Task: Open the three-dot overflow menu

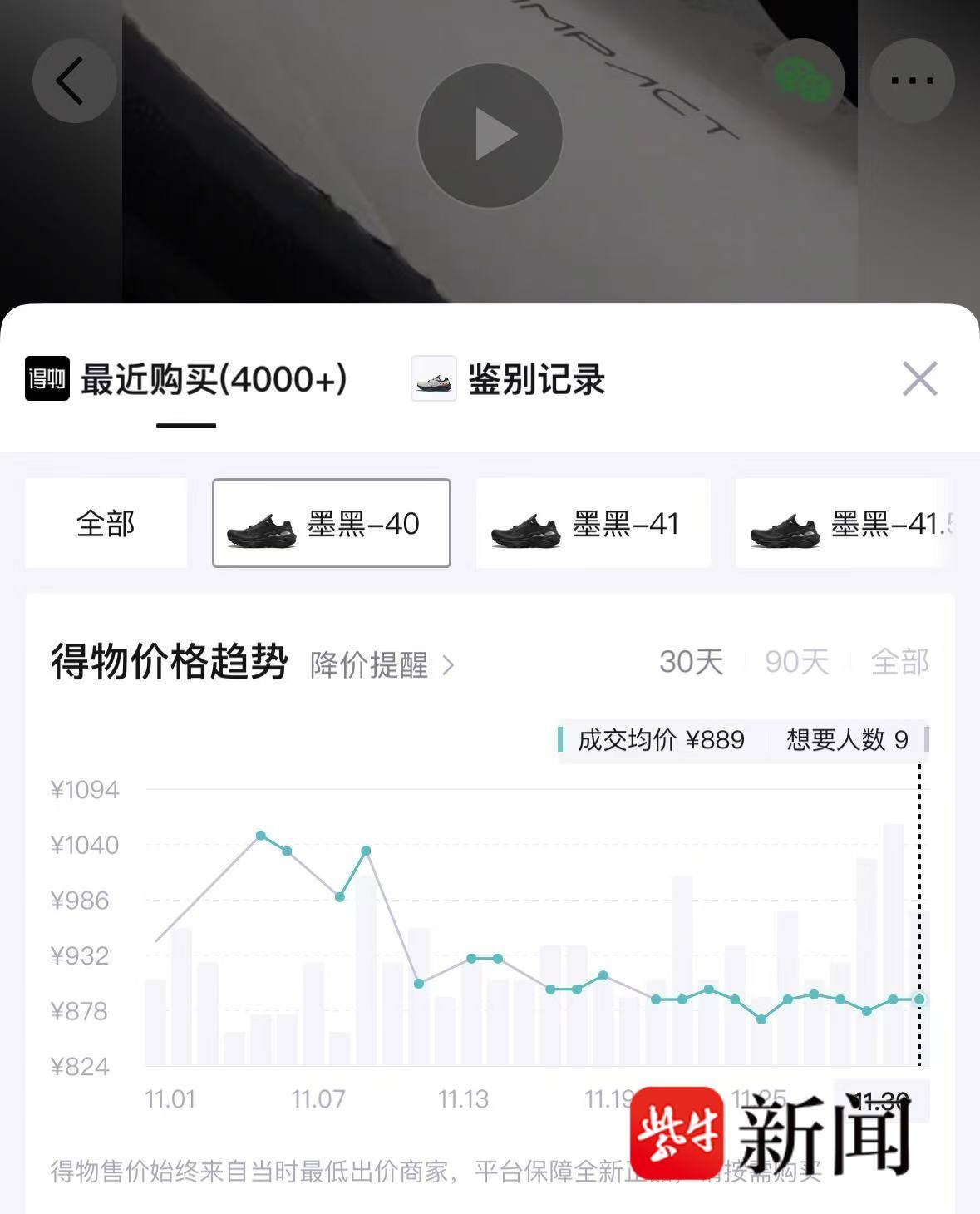Action: pos(912,81)
